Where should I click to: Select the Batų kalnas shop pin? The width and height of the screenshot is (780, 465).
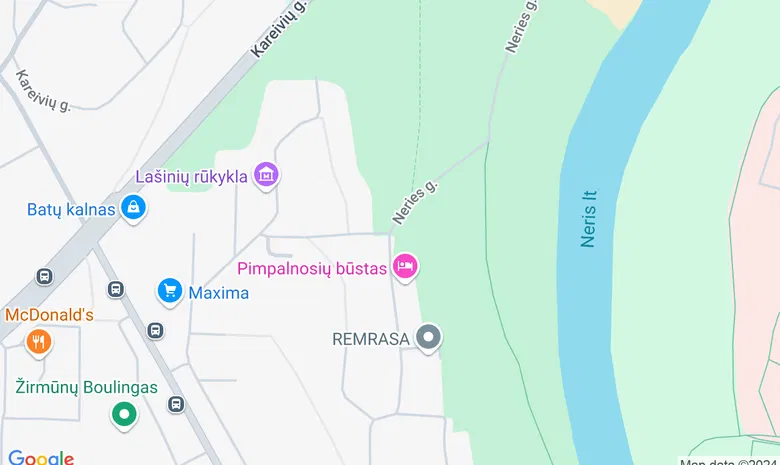pos(132,208)
